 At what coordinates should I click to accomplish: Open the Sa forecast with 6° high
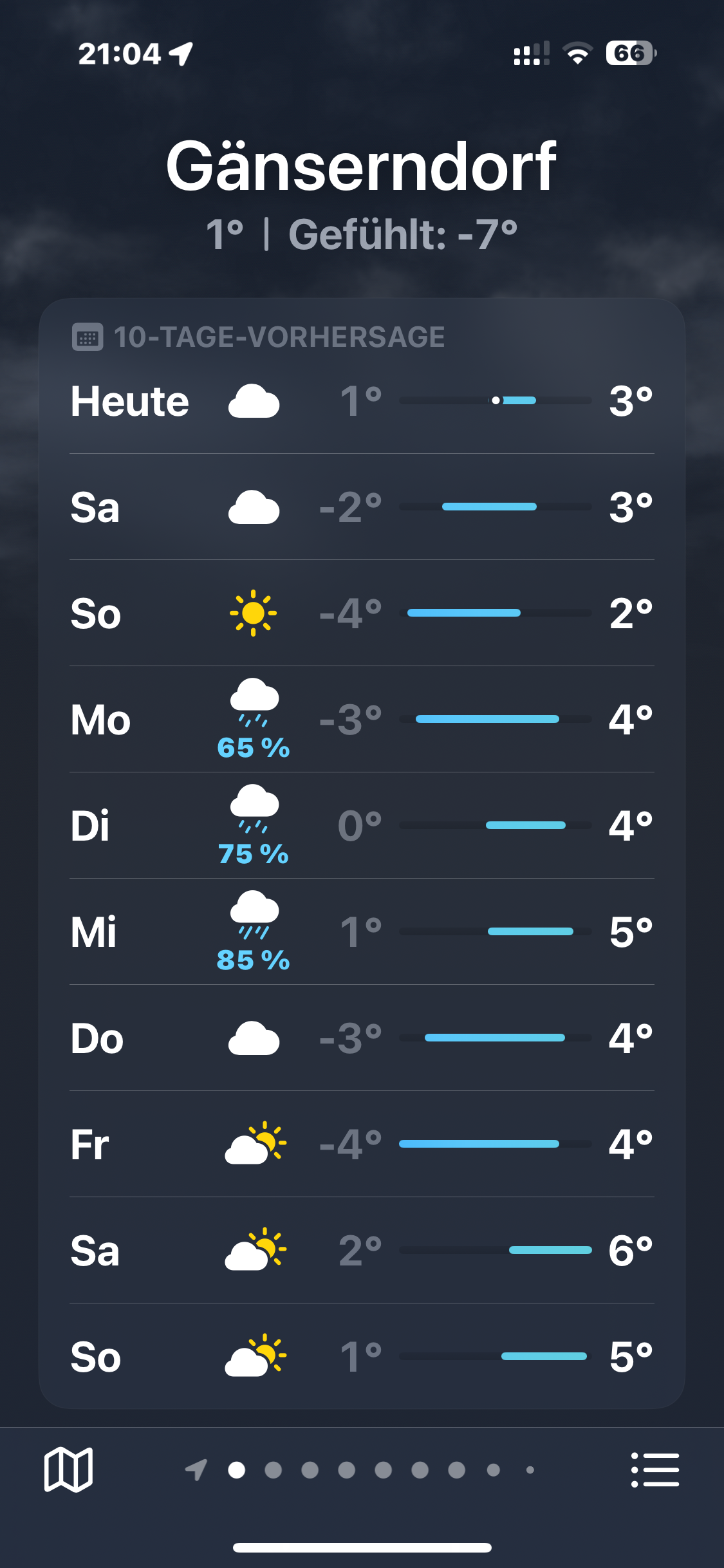pos(362,1251)
